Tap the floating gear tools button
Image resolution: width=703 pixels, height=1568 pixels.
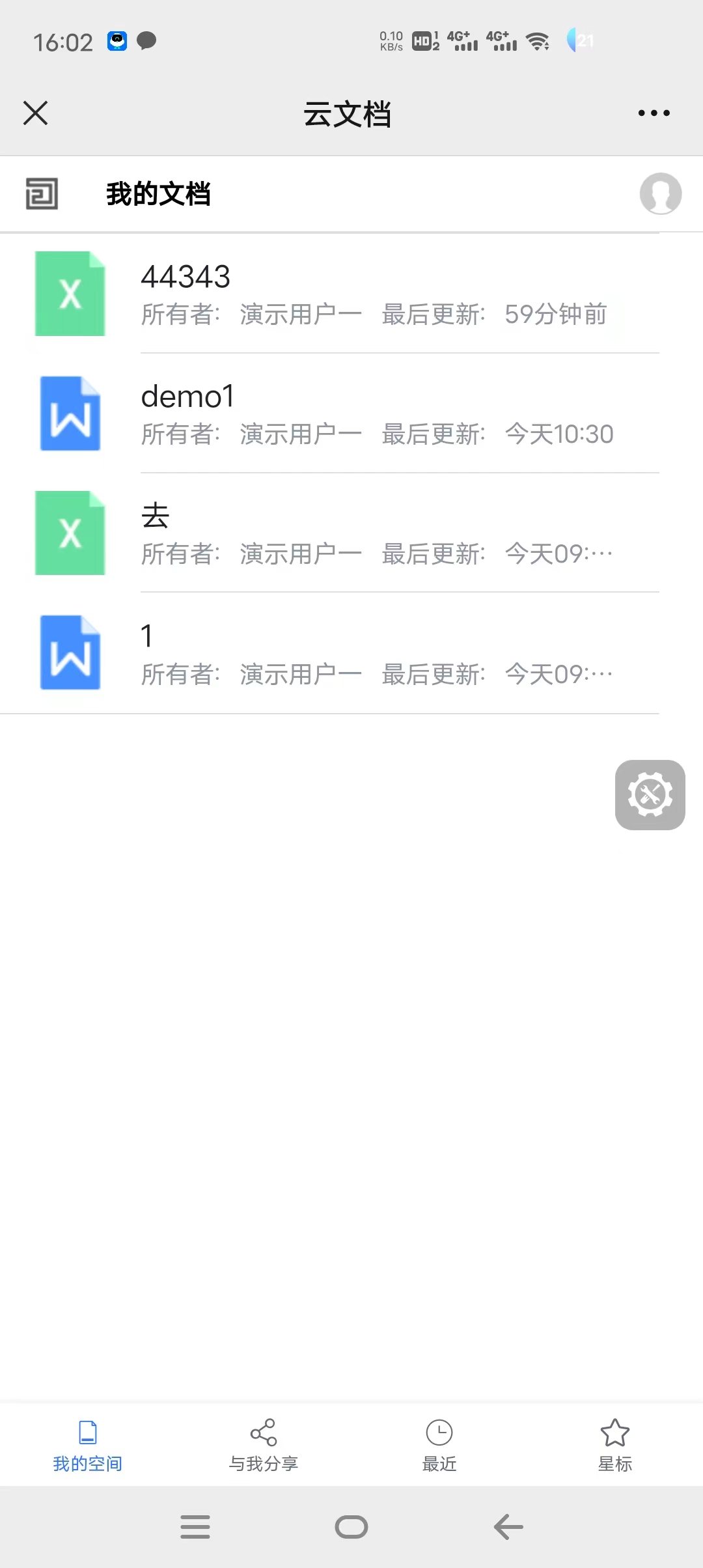coord(650,794)
